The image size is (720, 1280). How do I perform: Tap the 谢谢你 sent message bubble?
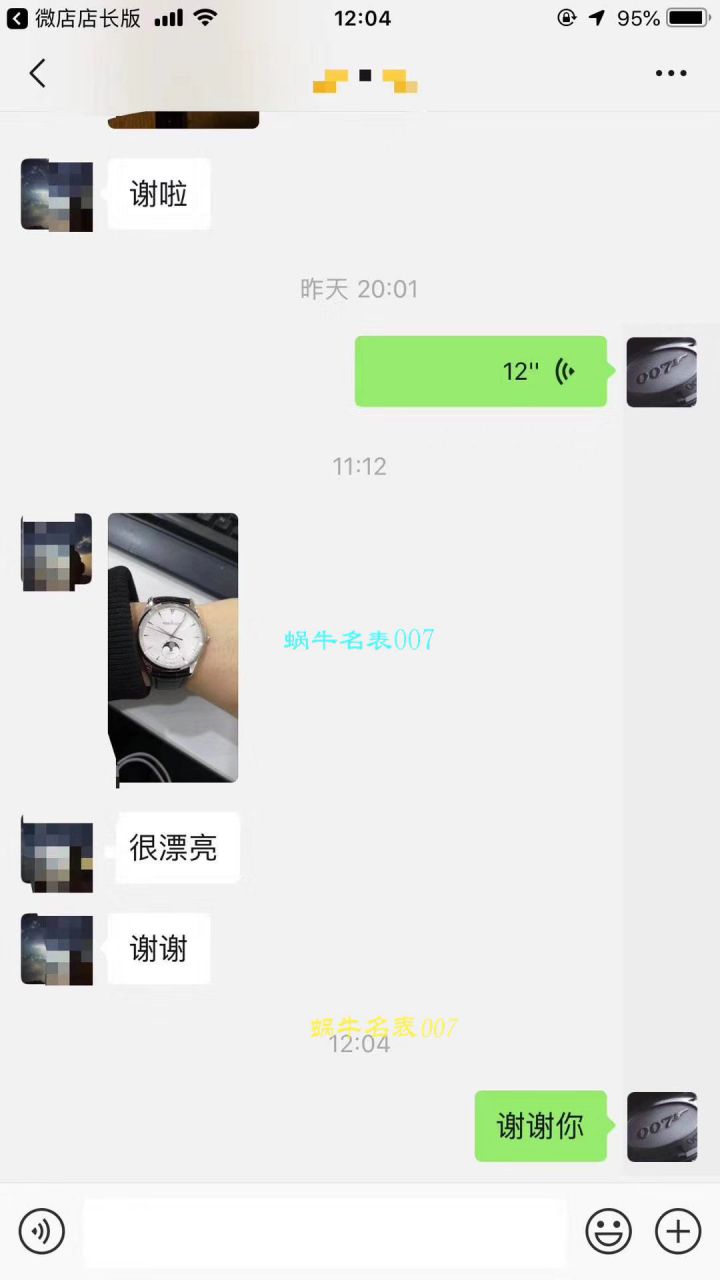[x=540, y=1126]
